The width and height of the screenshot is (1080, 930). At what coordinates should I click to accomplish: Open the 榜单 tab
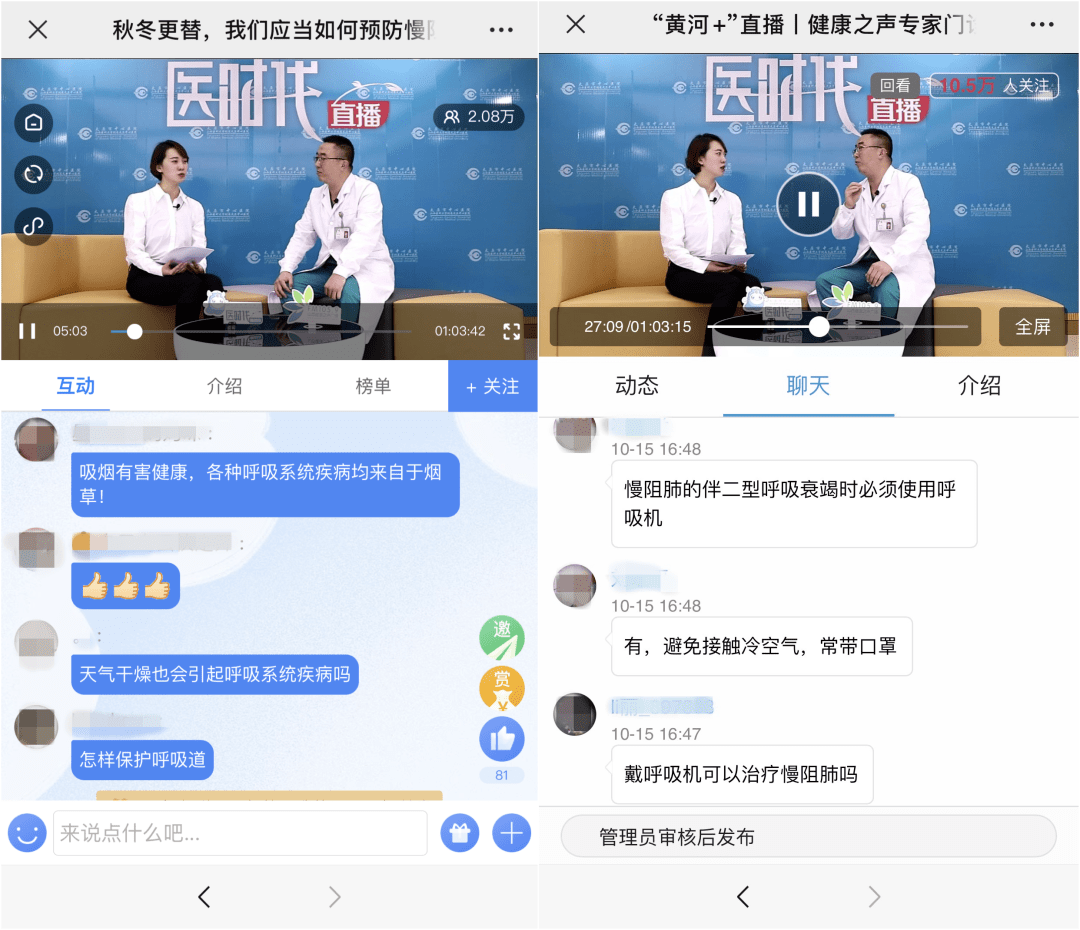373,386
